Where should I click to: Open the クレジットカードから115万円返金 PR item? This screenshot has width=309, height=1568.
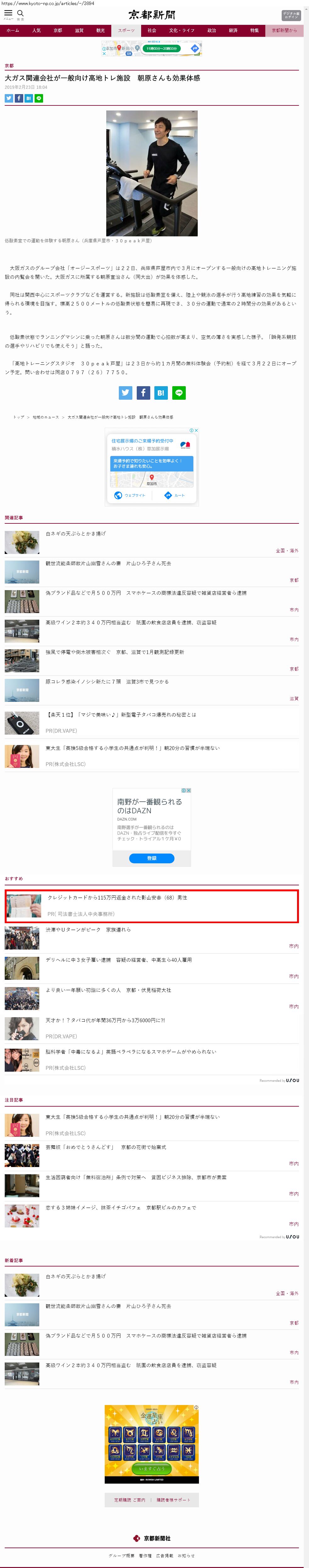coord(152,906)
